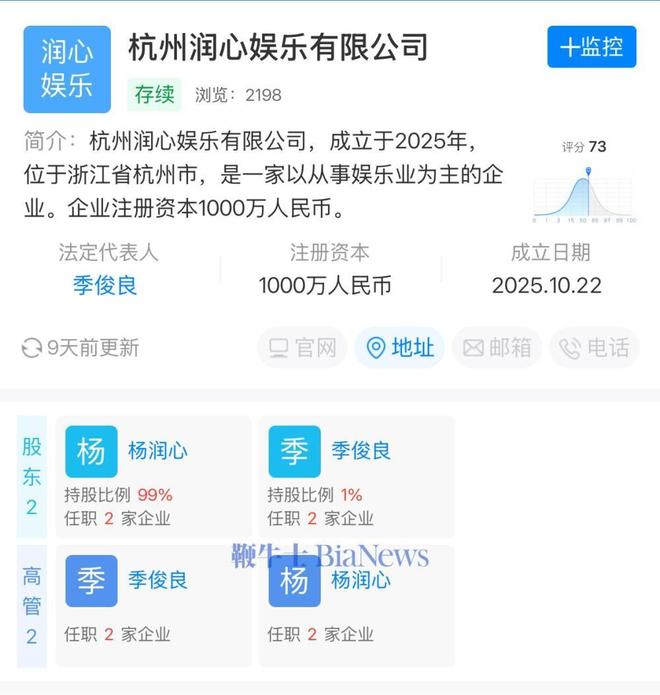Open legal representative 季俊良's profile link

click(x=105, y=285)
